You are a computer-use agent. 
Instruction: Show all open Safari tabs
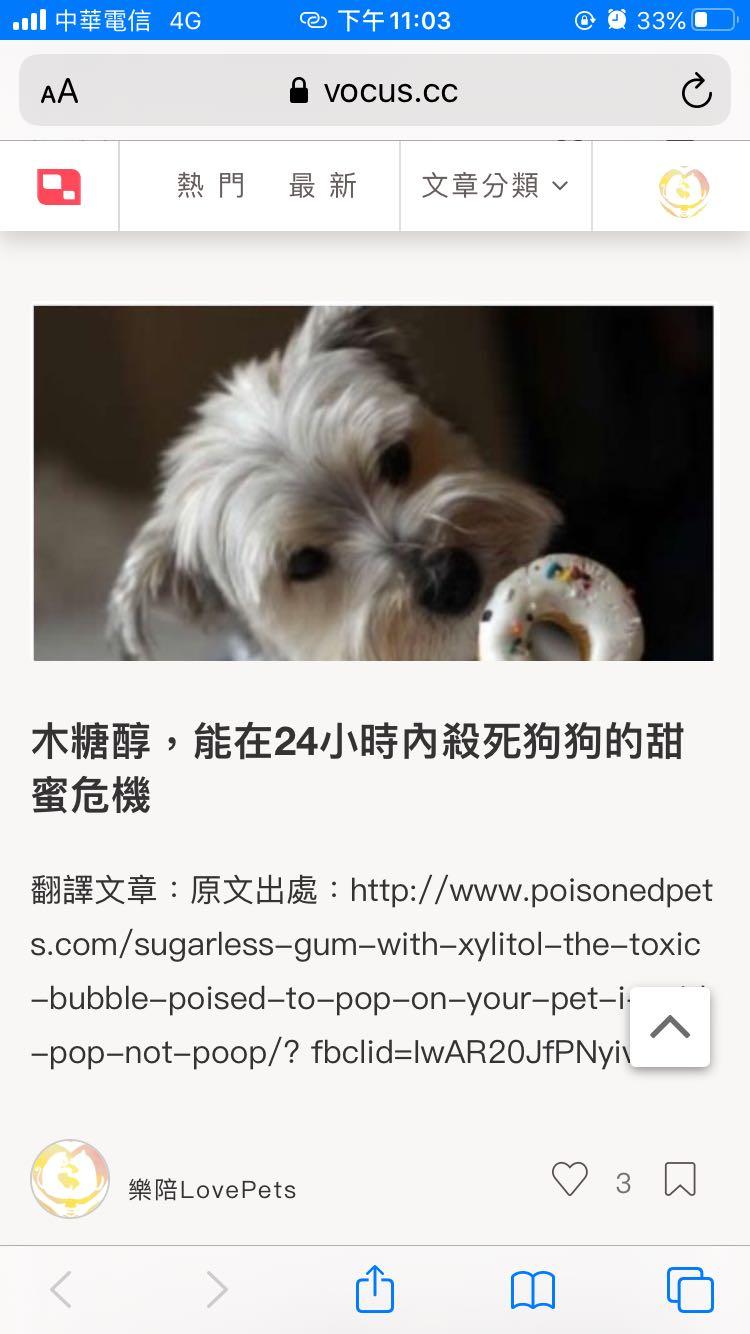coord(690,1289)
